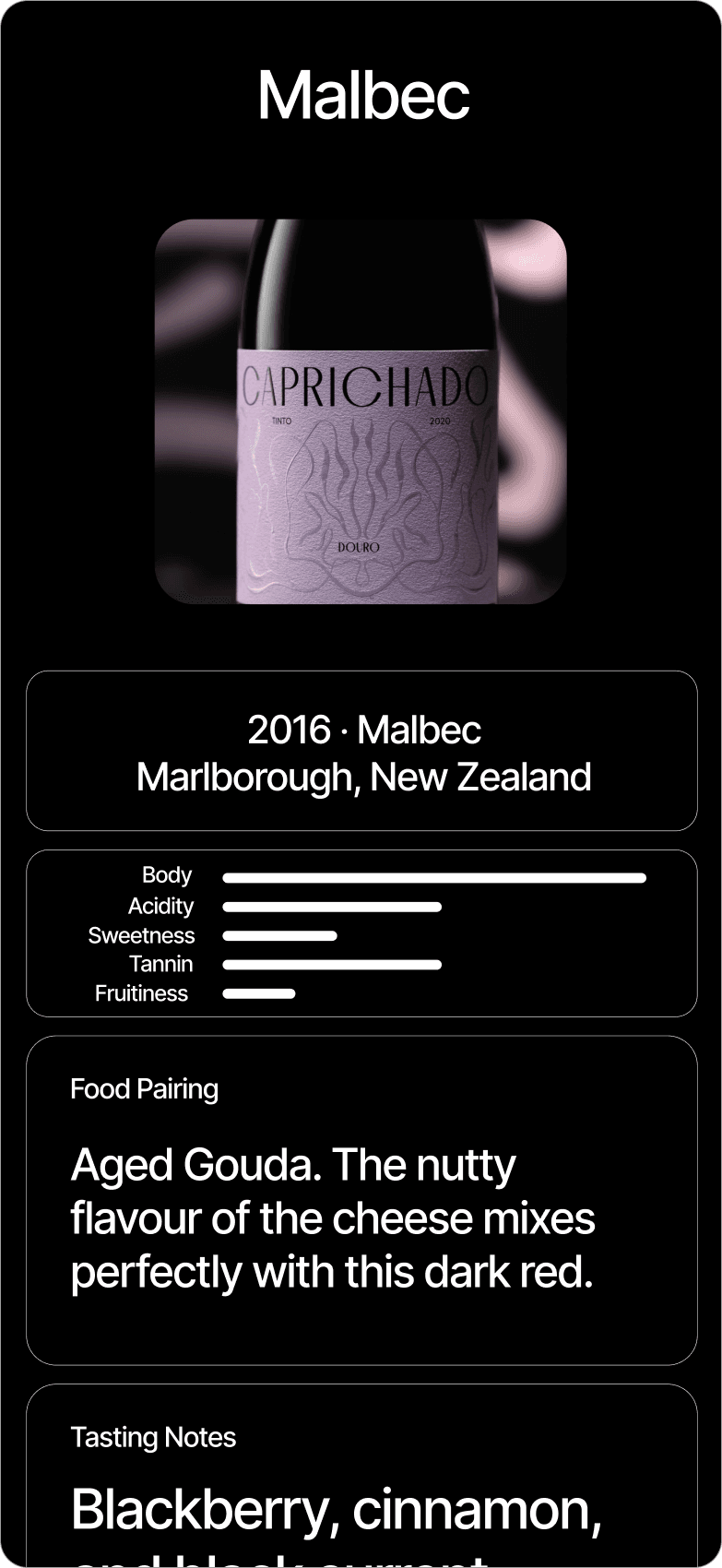Open the Malbec bottle photo
Screen dimensions: 722x1568
click(361, 411)
